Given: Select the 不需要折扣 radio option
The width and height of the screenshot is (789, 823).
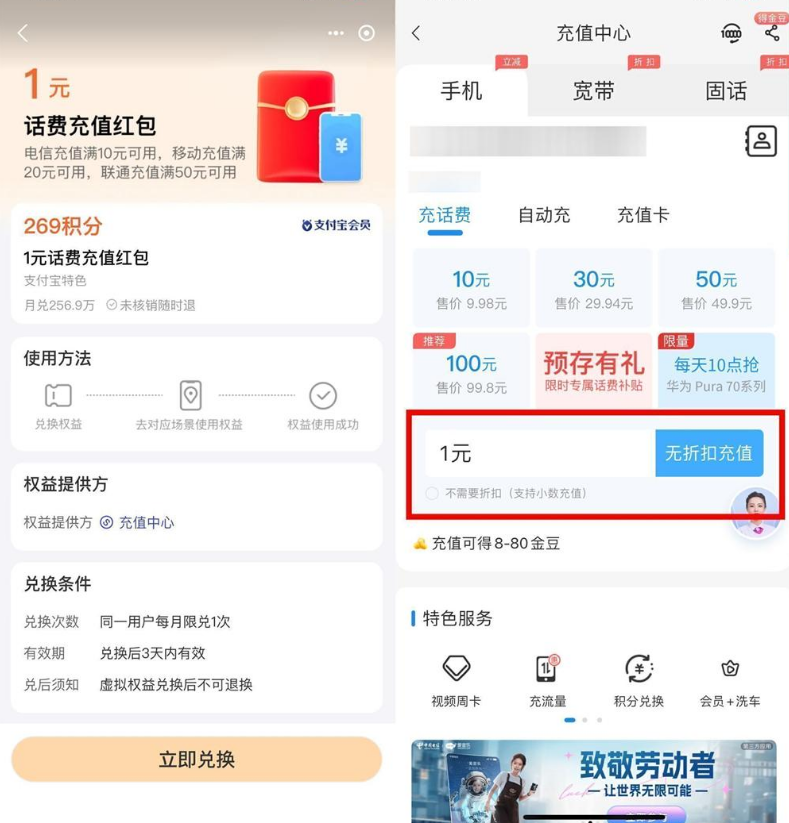Looking at the screenshot, I should (432, 493).
